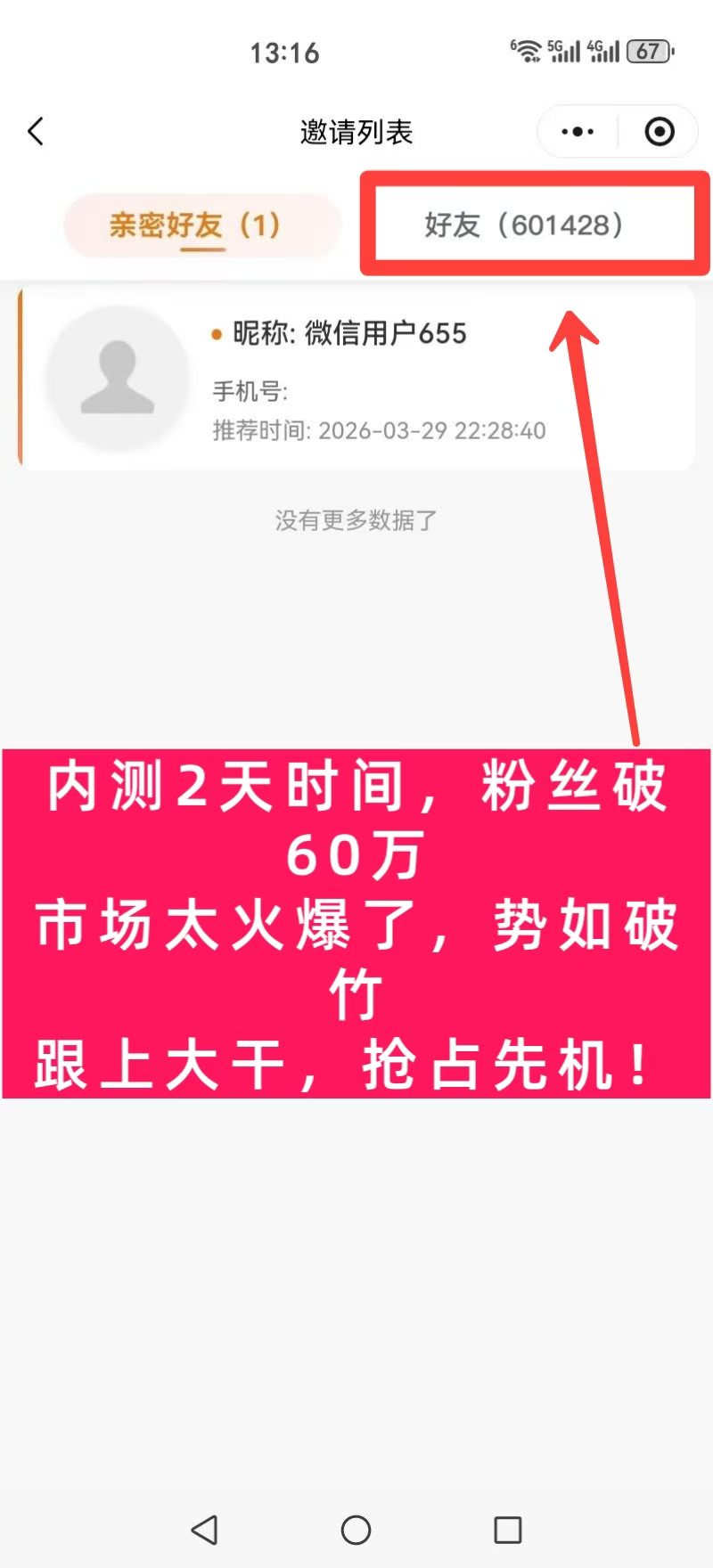The width and height of the screenshot is (713, 1568).
Task: Tap the capsule close circle icon
Action: (x=659, y=130)
